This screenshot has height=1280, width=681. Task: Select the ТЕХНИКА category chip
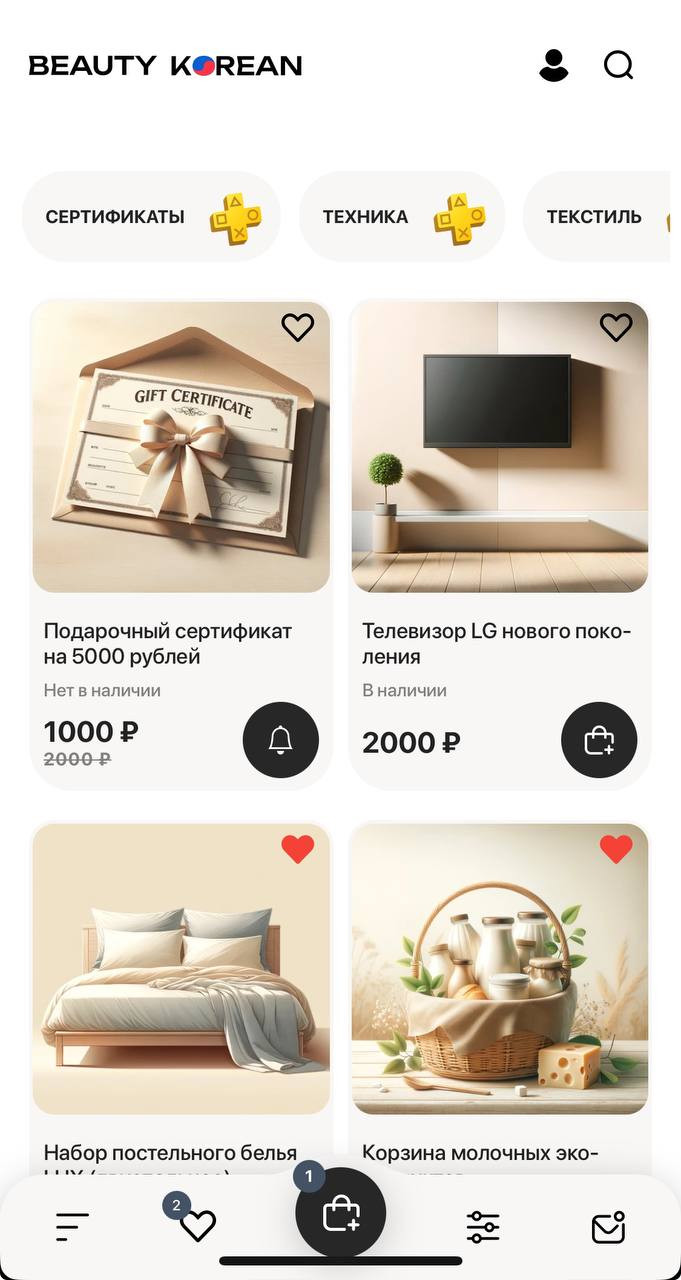tap(402, 216)
